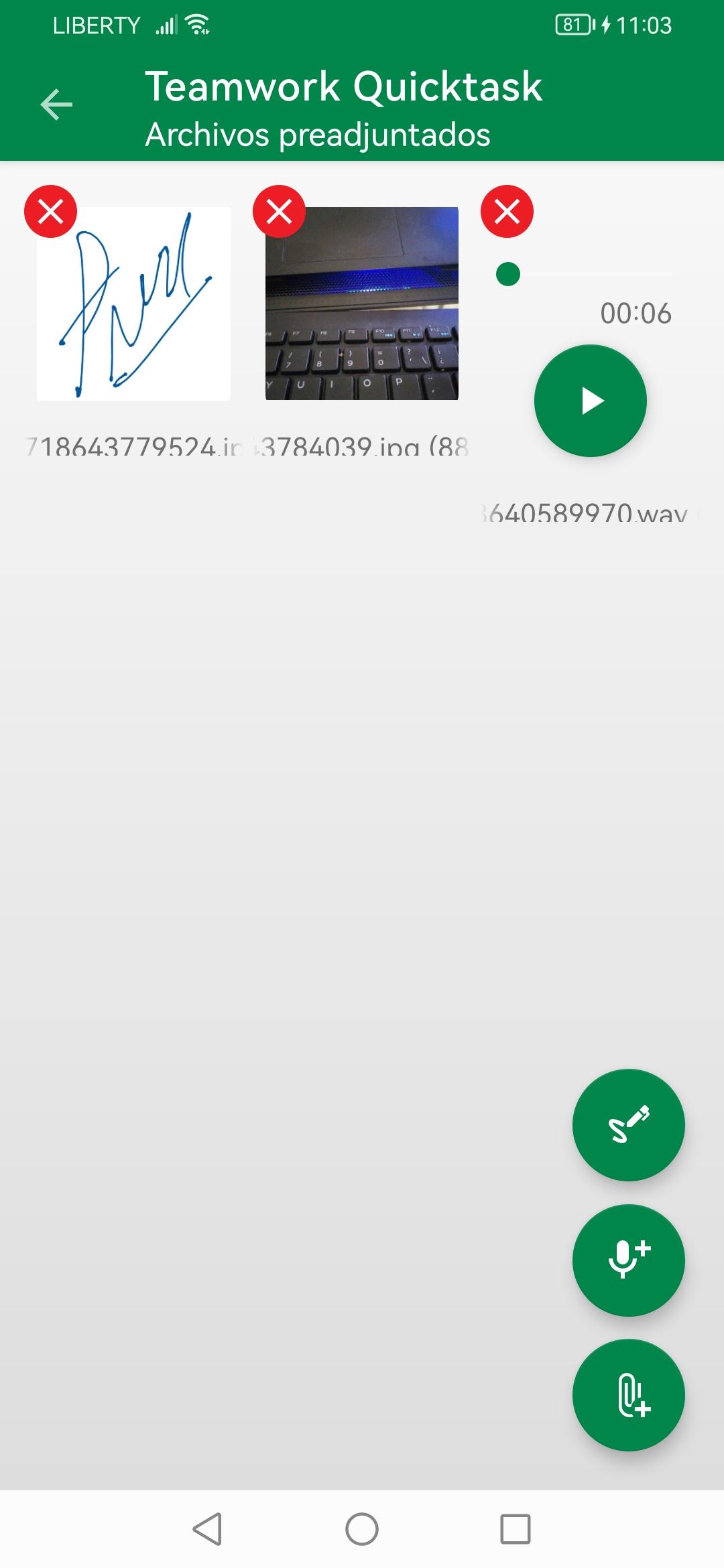The width and height of the screenshot is (724, 1568).
Task: Attach a new file with the paperclip
Action: (x=629, y=1395)
